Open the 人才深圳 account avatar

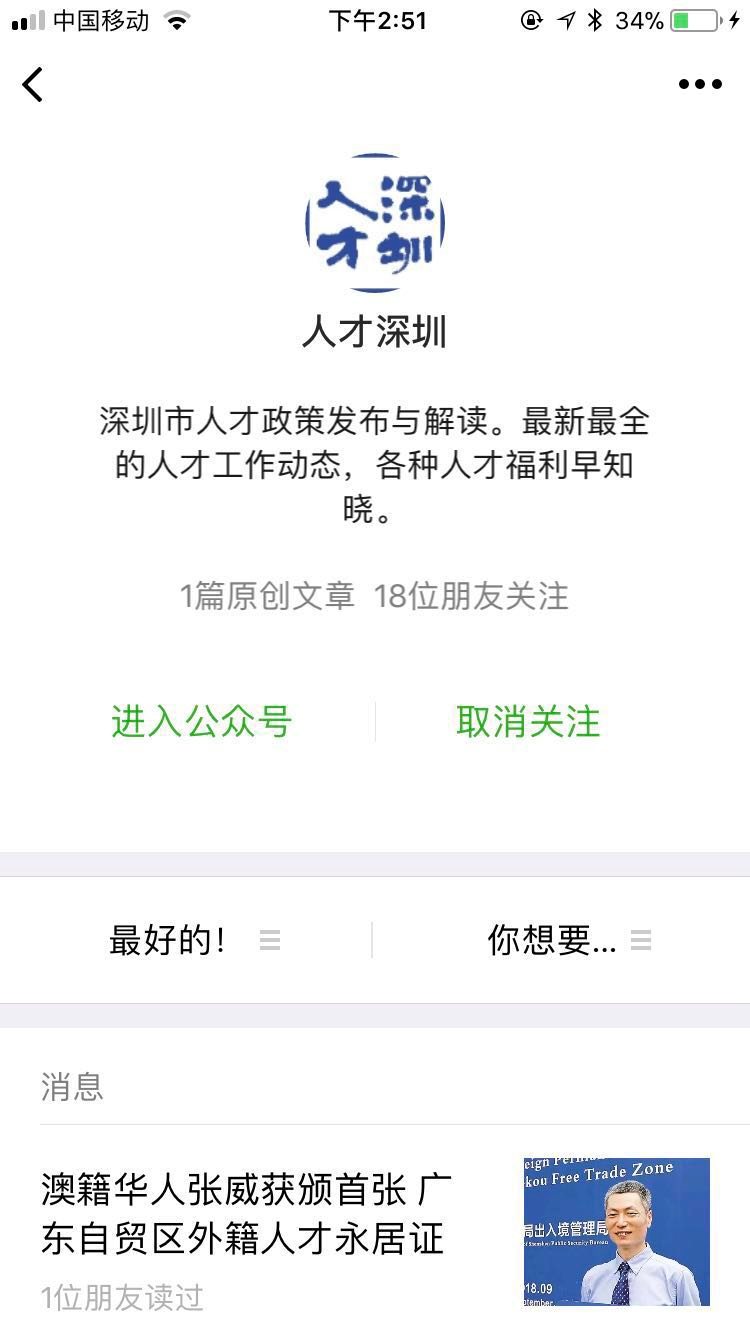375,223
